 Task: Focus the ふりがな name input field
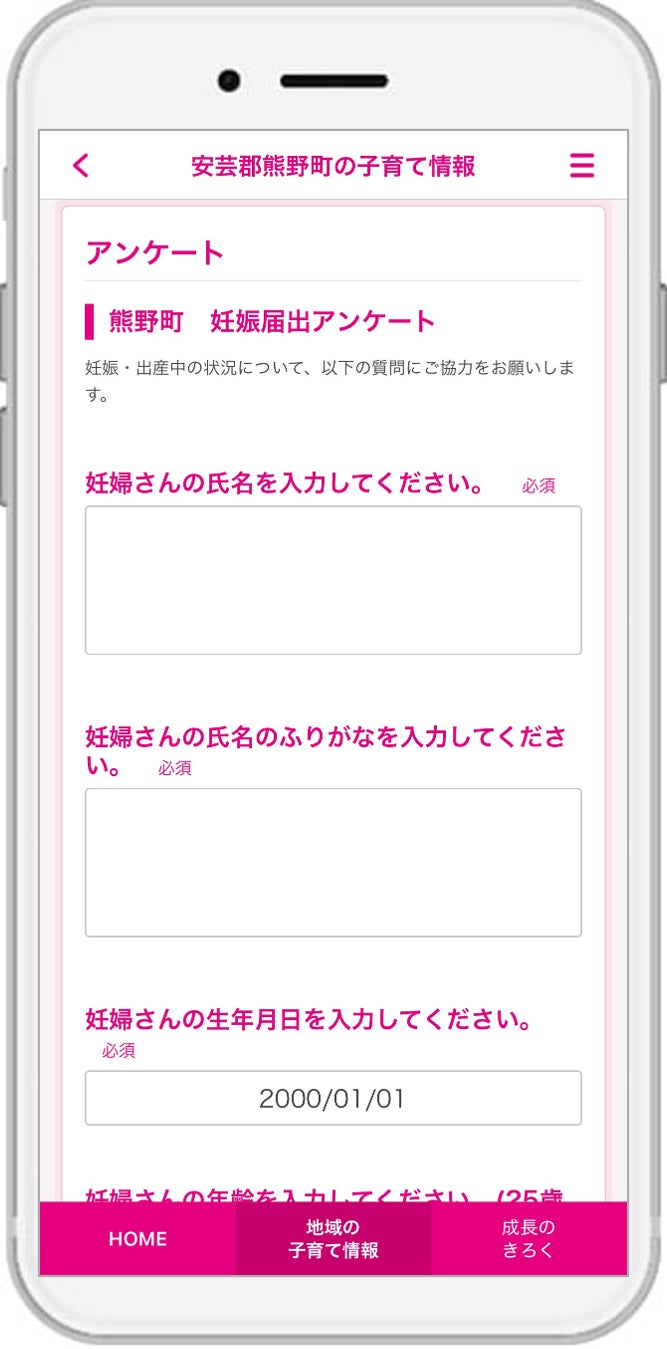point(333,862)
